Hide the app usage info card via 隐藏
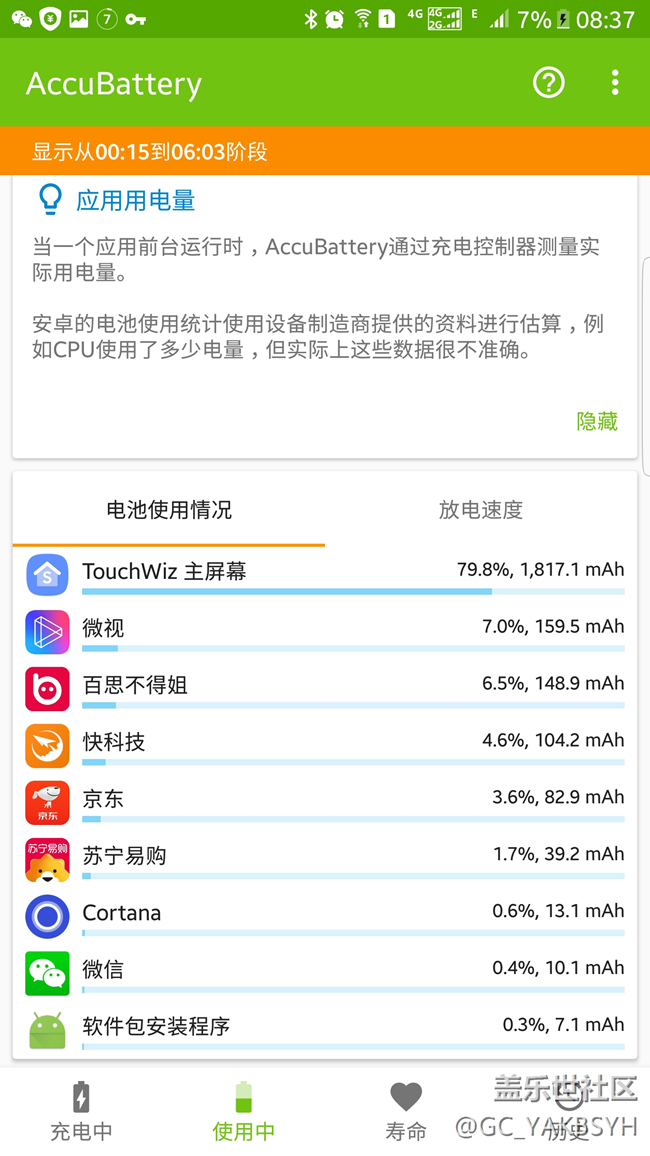650x1156 pixels. 597,421
